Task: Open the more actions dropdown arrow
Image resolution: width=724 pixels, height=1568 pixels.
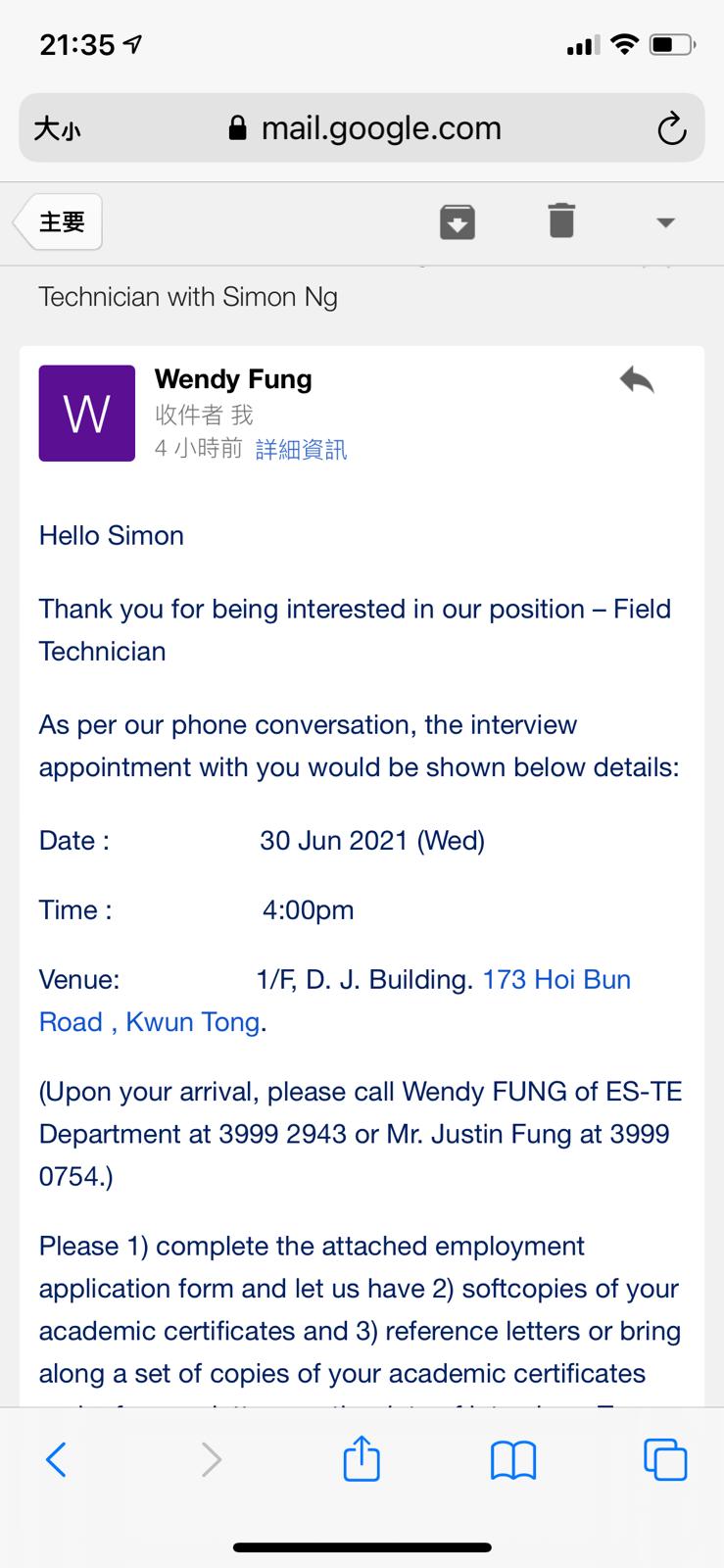Action: pos(666,222)
